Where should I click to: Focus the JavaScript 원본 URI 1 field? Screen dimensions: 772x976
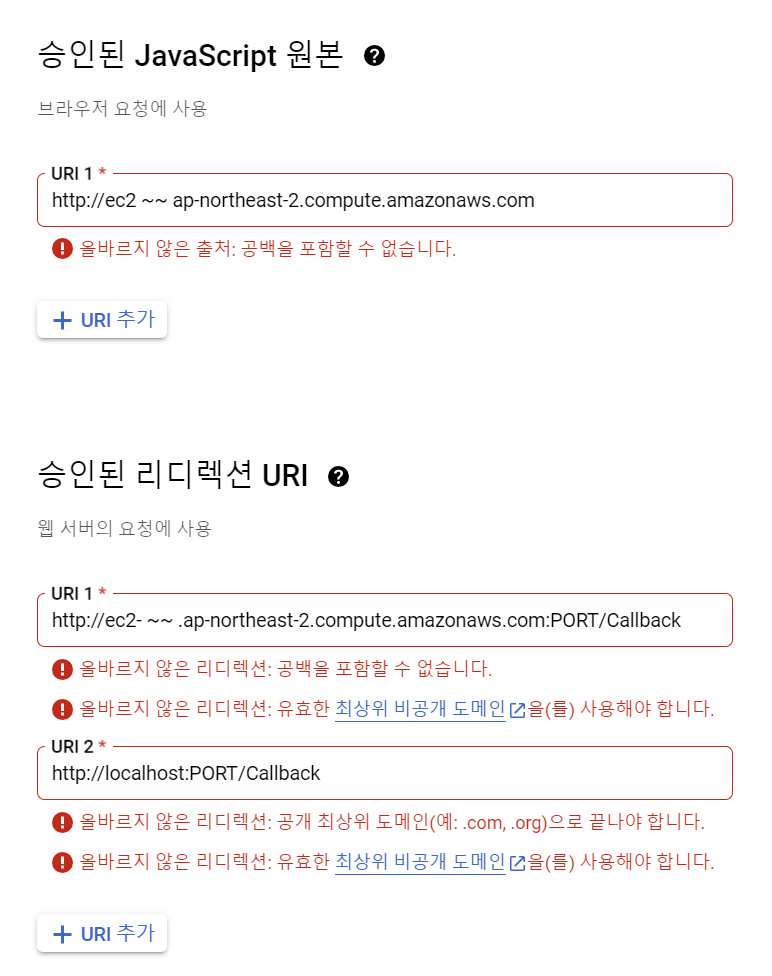click(384, 201)
